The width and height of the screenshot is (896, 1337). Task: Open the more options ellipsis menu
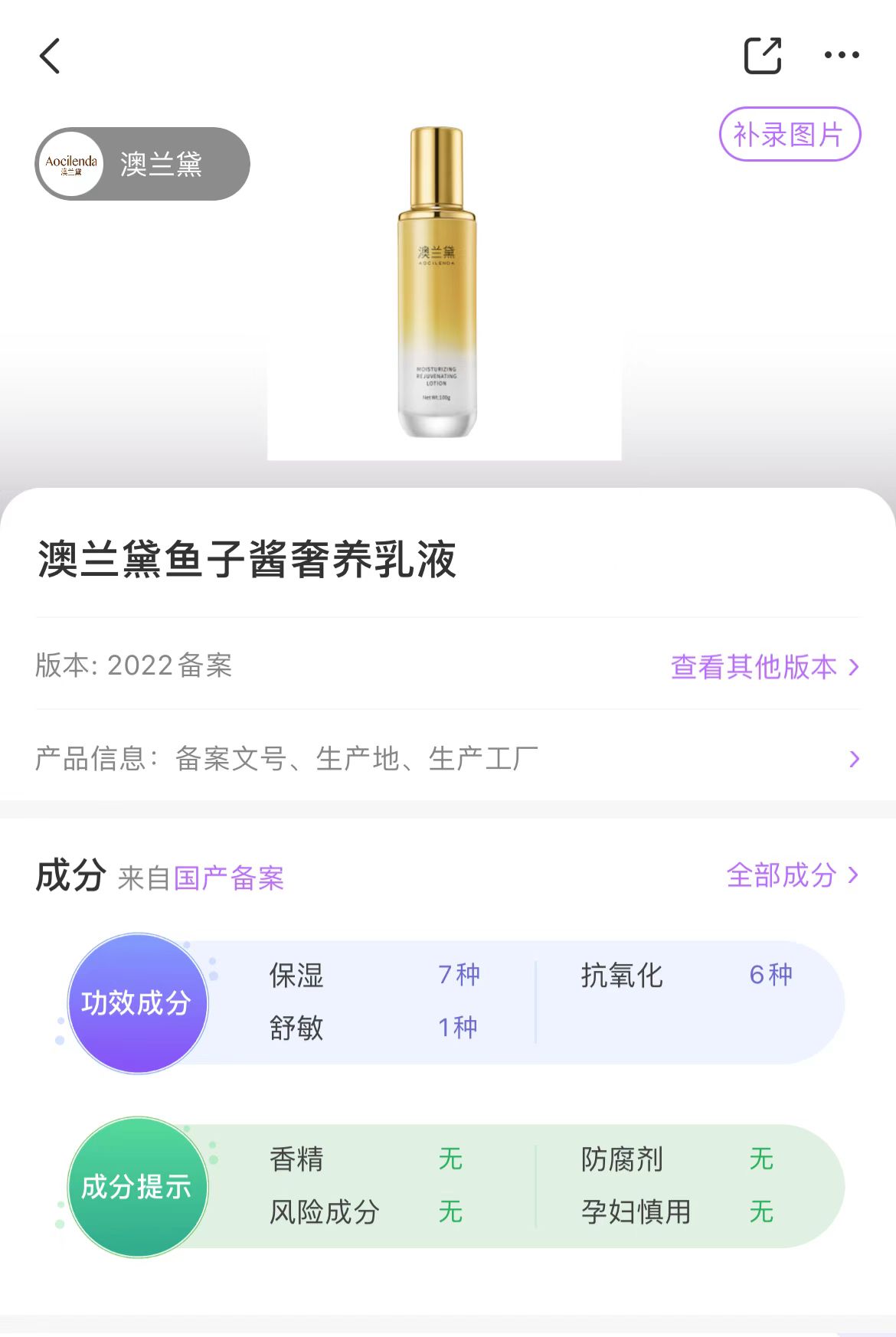pos(840,54)
